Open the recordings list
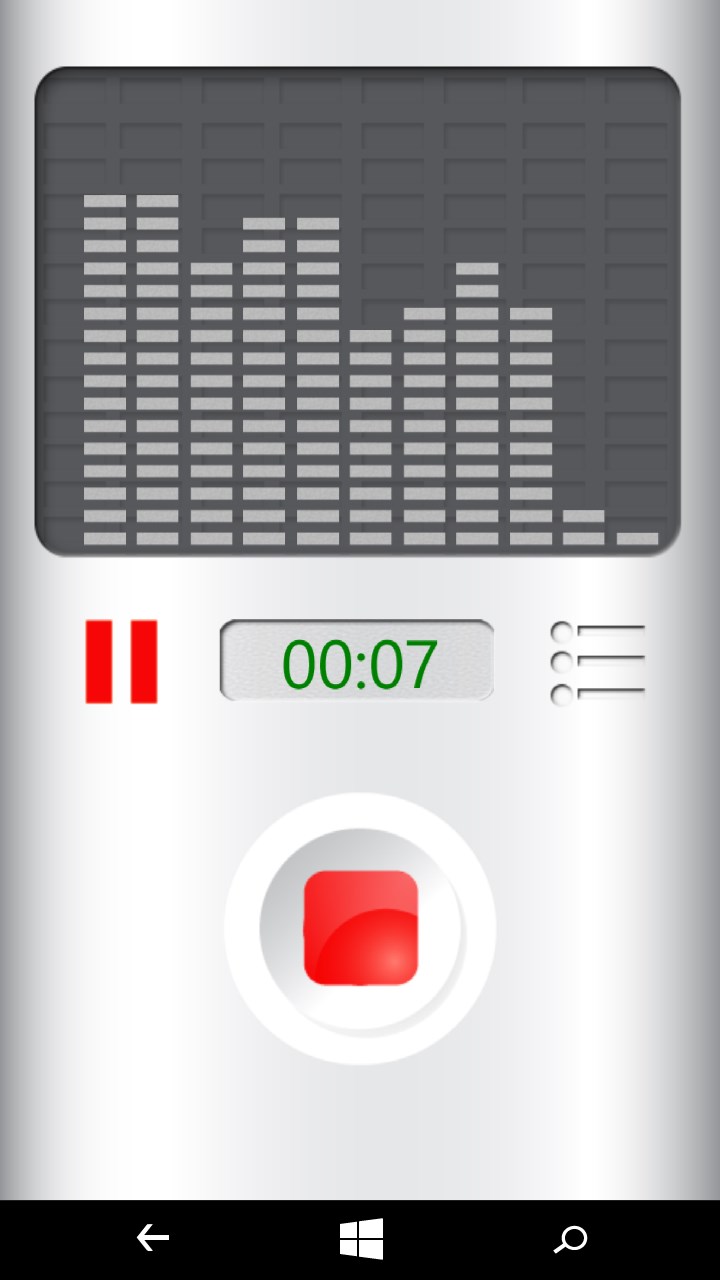The height and width of the screenshot is (1280, 720). point(598,662)
